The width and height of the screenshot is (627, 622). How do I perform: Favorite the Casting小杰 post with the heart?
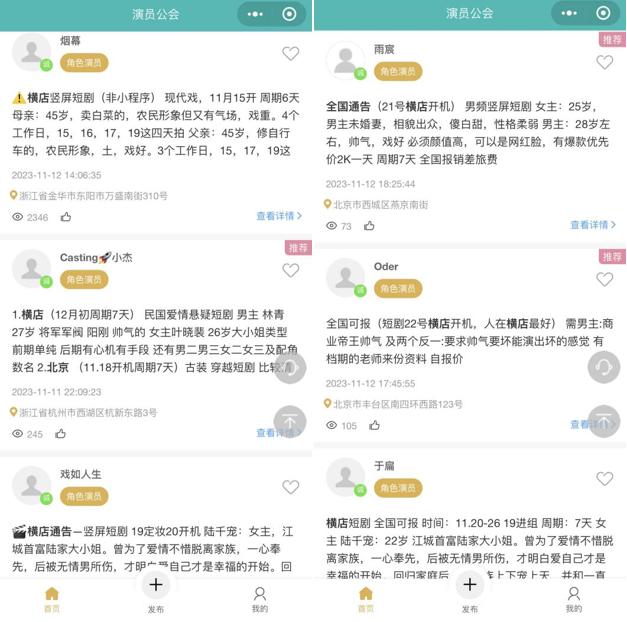[x=290, y=270]
